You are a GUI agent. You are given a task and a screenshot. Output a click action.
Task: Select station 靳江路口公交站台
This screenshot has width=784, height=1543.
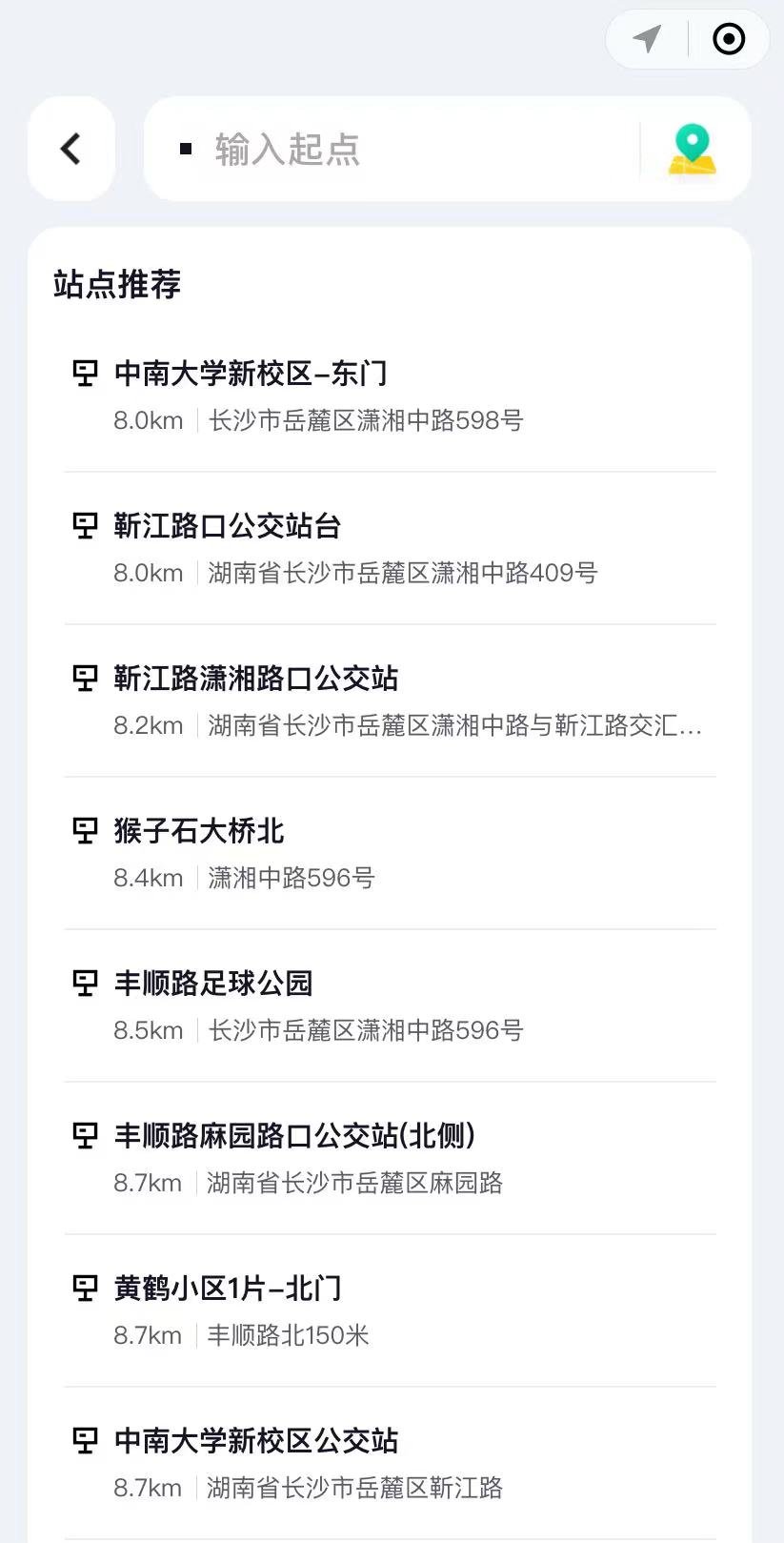tap(227, 525)
